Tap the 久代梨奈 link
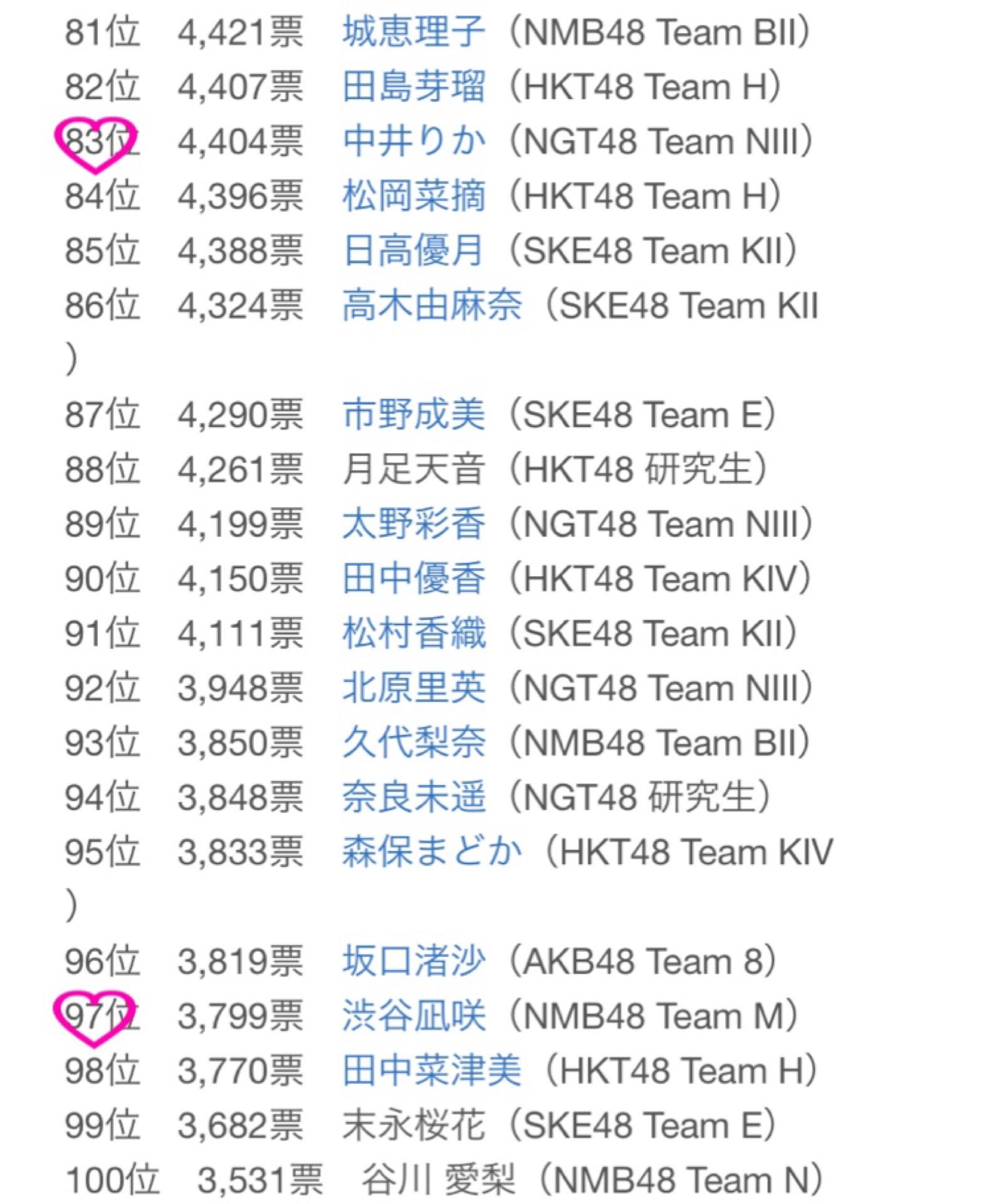Viewport: 991px width, 1204px height. (413, 742)
